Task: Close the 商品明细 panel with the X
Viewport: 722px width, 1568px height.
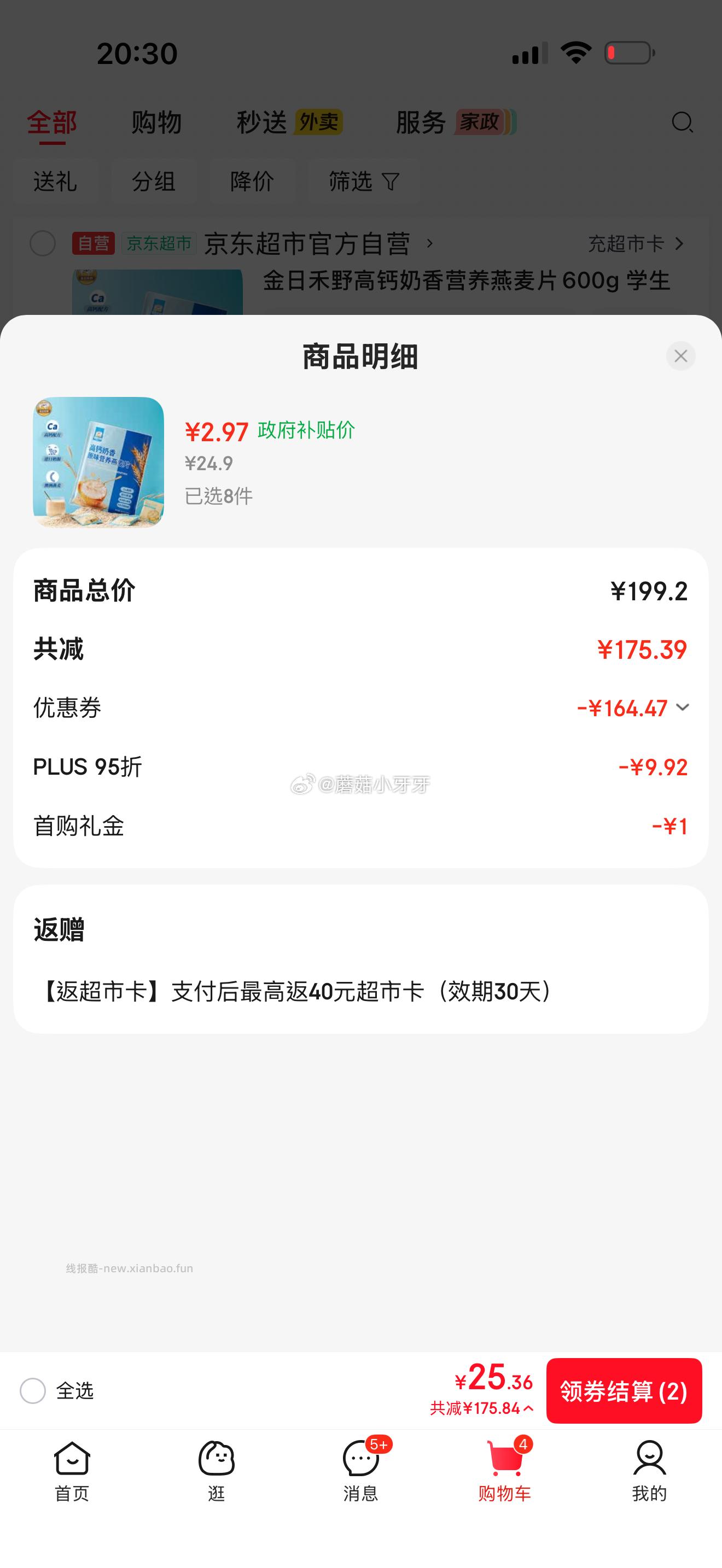Action: (x=680, y=356)
